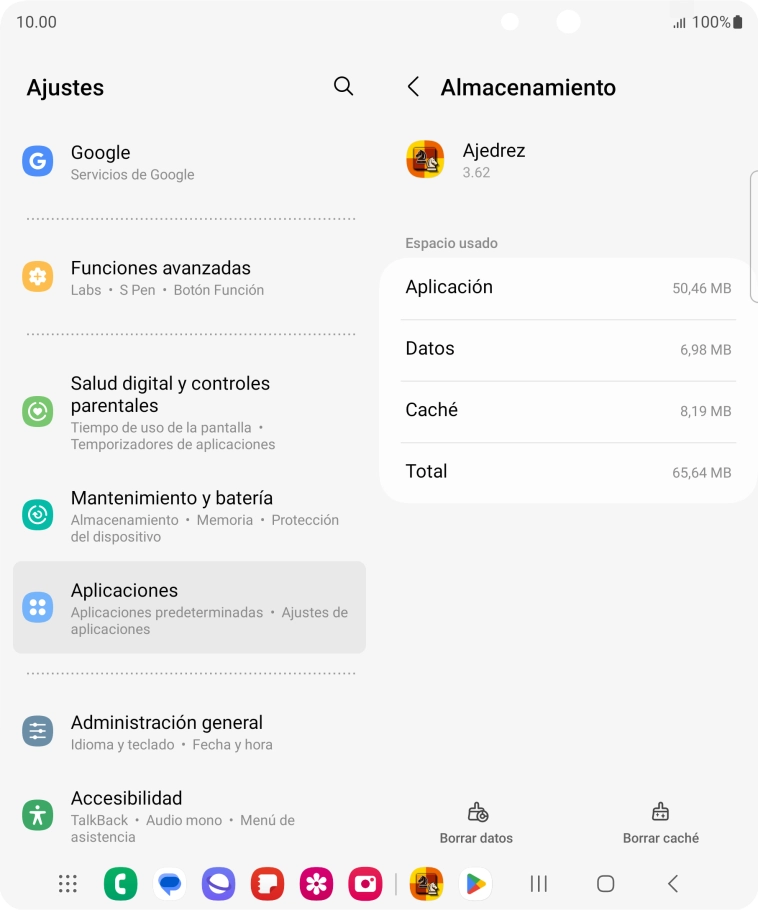Open Google settings
The width and height of the screenshot is (758, 910).
[x=188, y=162]
